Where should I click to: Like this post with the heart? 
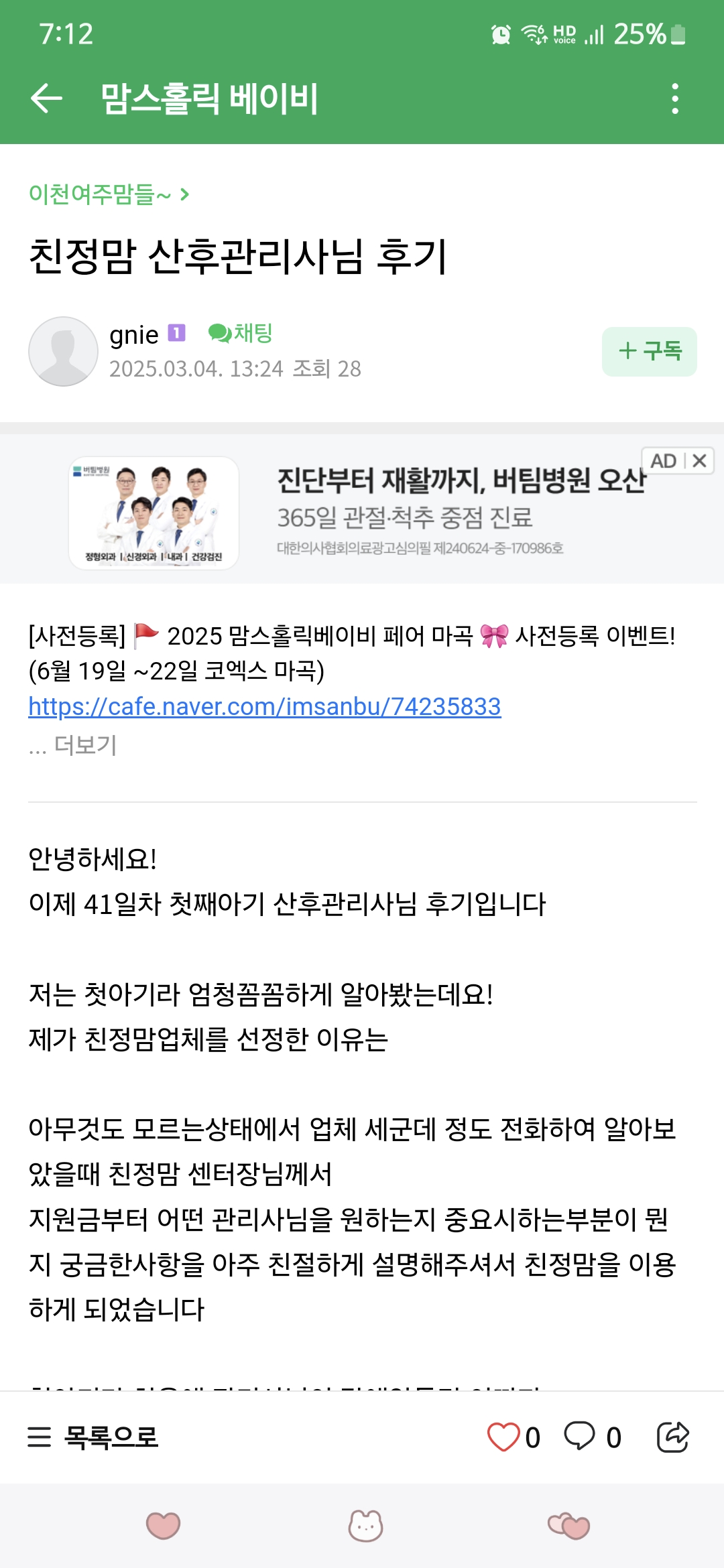click(503, 1437)
